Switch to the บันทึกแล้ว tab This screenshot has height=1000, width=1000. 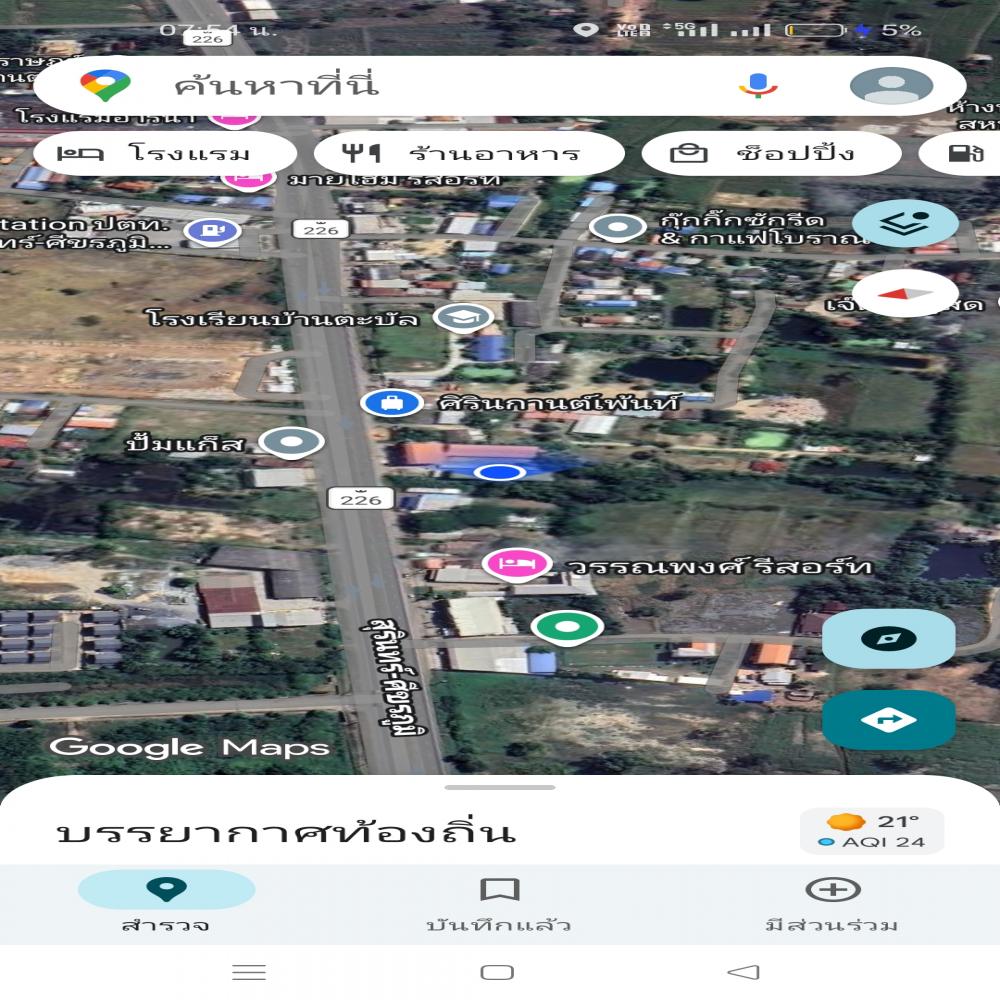(x=498, y=903)
